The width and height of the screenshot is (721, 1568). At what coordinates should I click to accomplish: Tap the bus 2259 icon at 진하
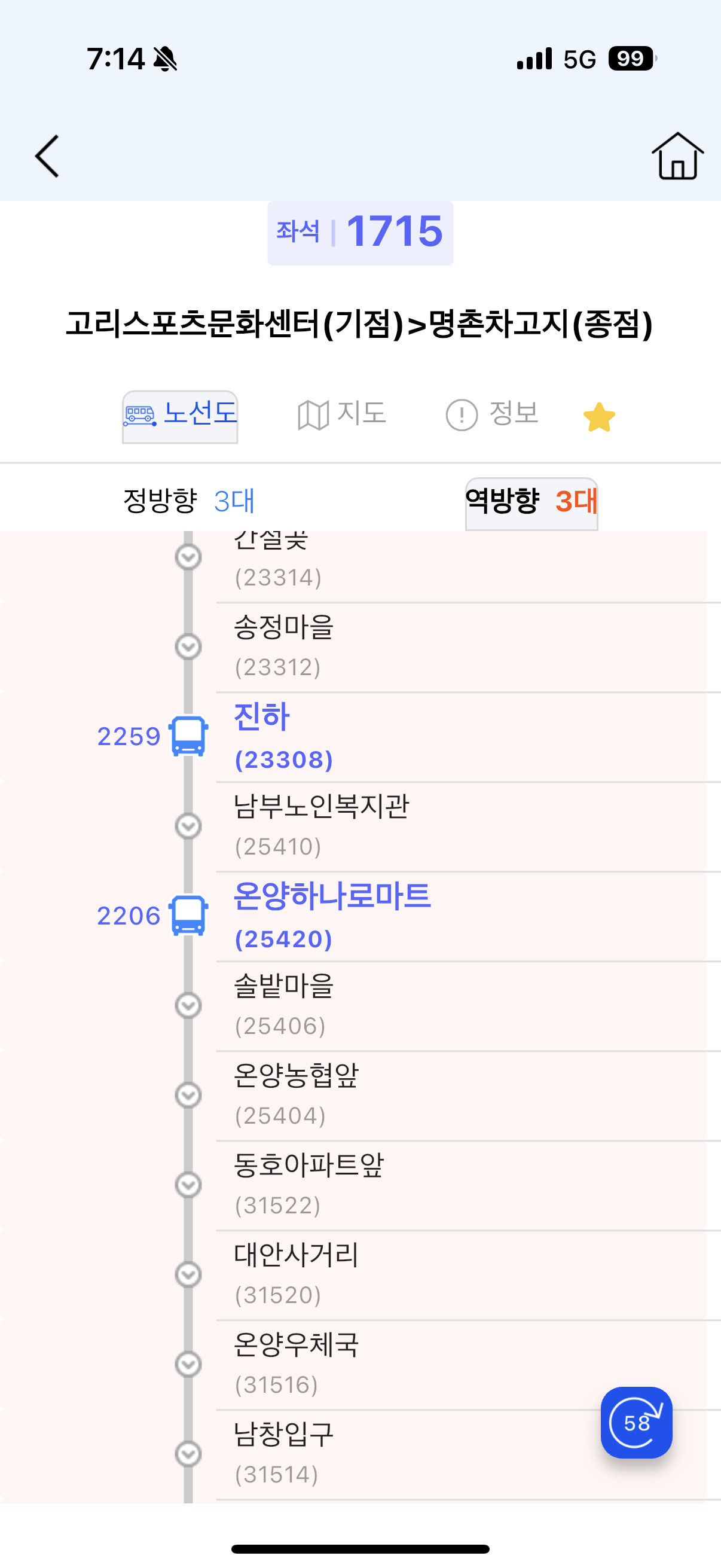click(188, 737)
